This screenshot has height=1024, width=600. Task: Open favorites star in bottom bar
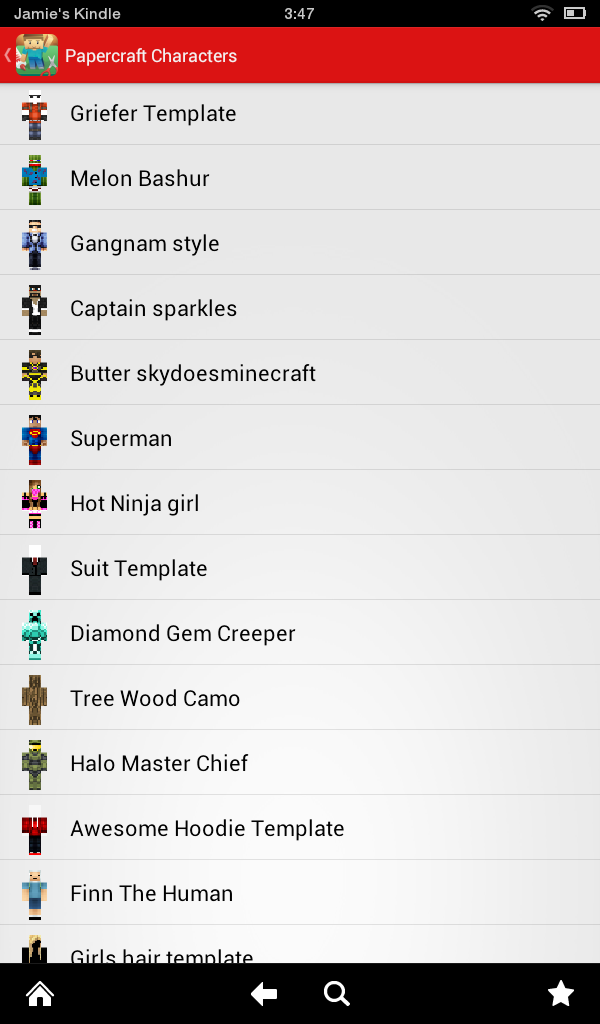click(x=561, y=993)
